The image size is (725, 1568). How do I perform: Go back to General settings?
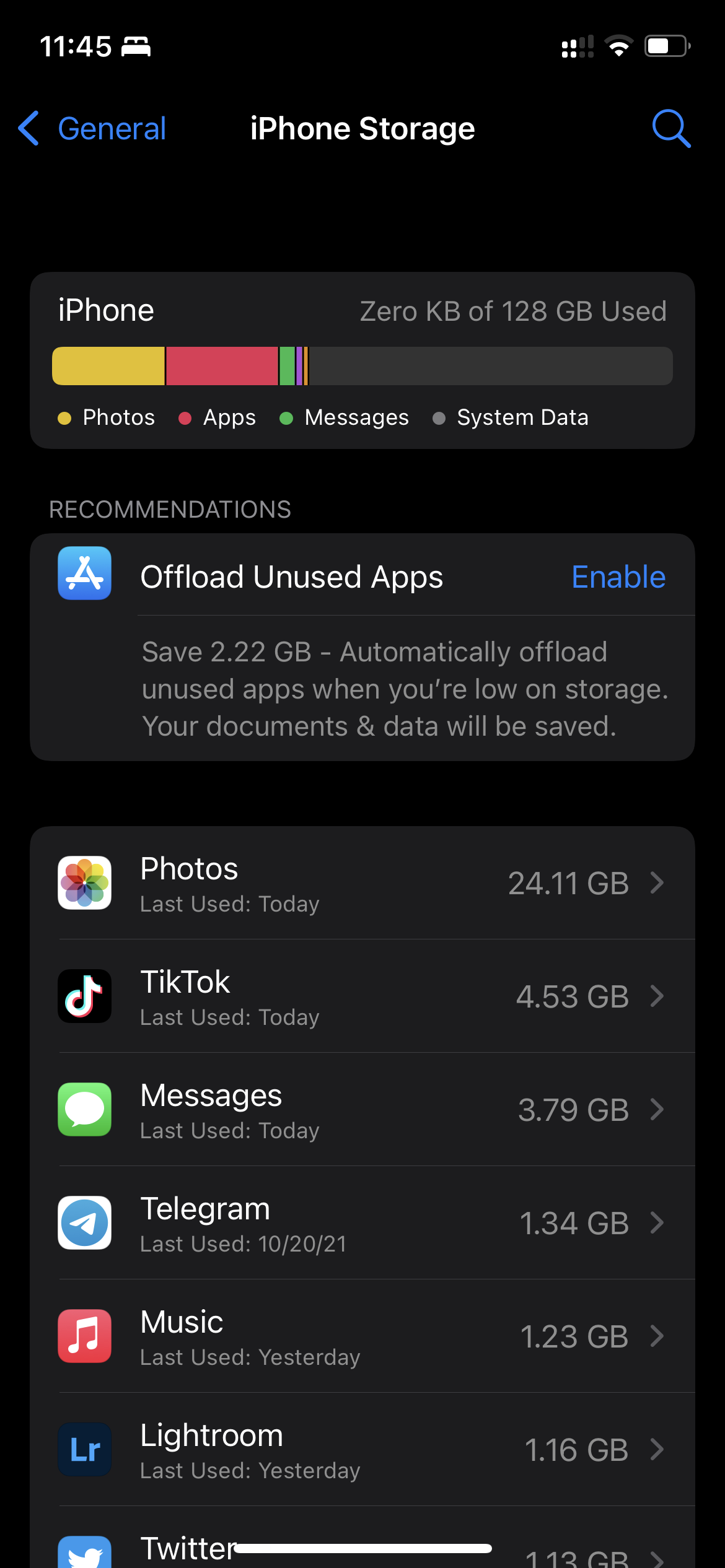pyautogui.click(x=93, y=129)
